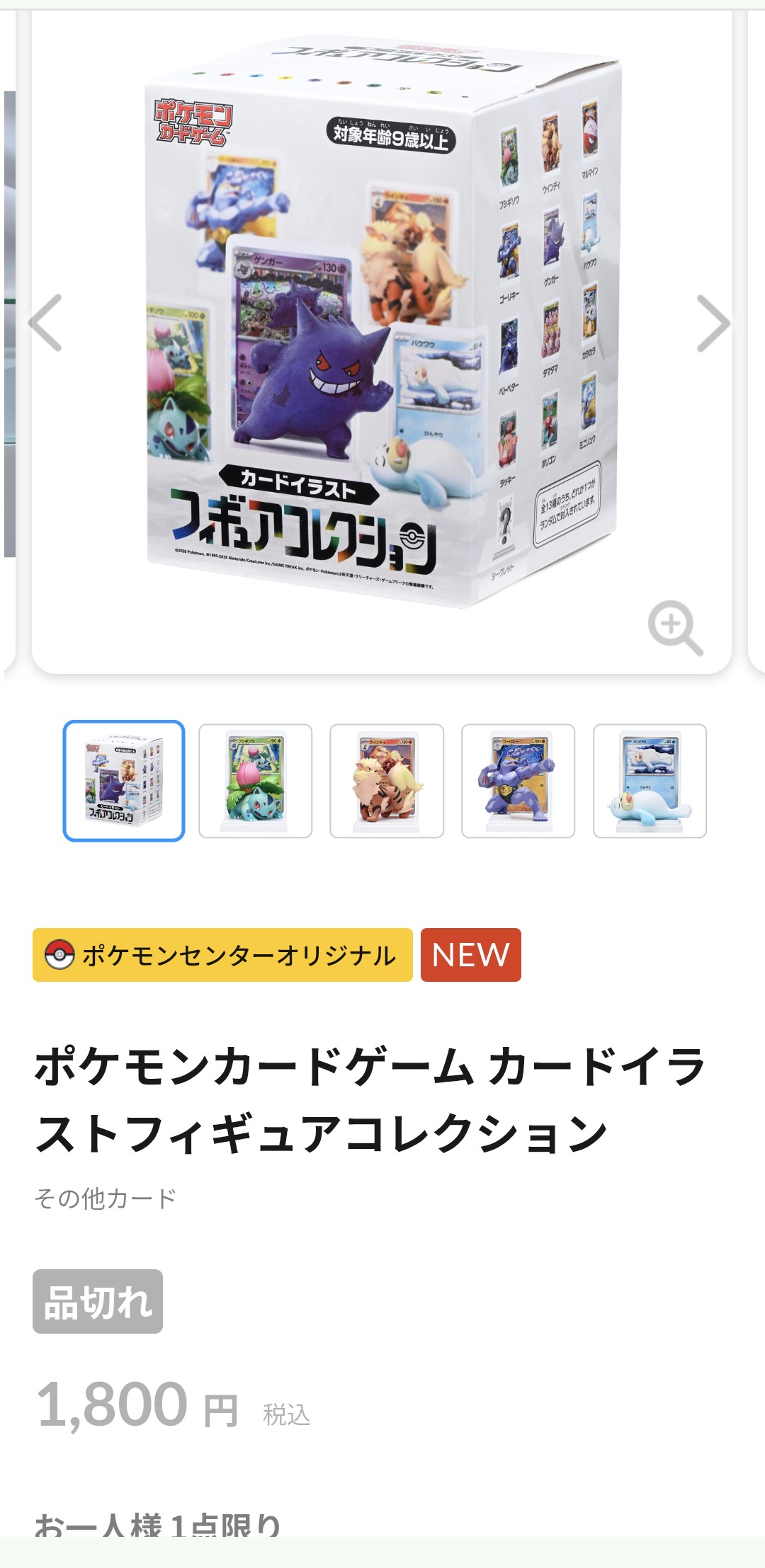The image size is (765, 1568).
Task: Select the Machamp figure thumbnail
Action: coord(518,781)
